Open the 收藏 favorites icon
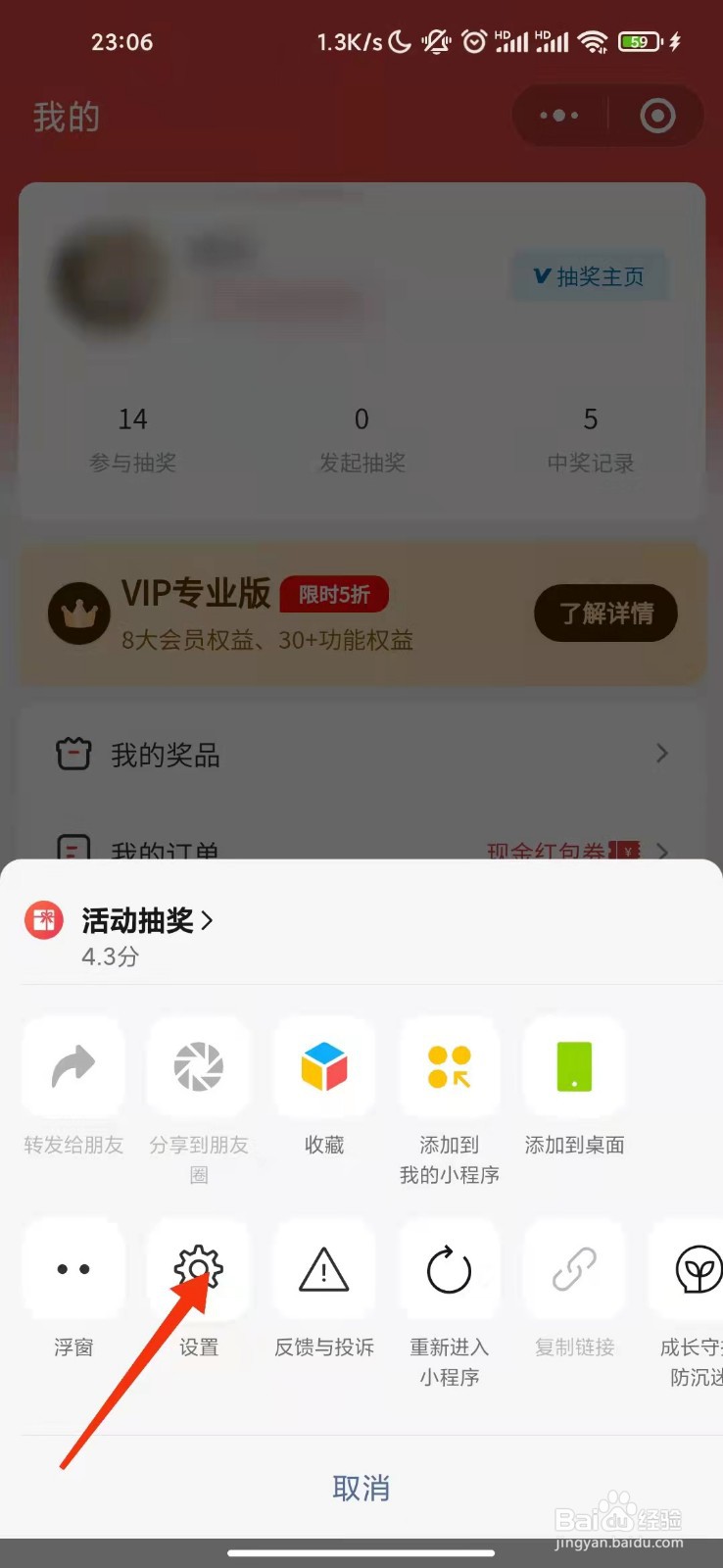The width and height of the screenshot is (723, 1568). click(x=323, y=1067)
